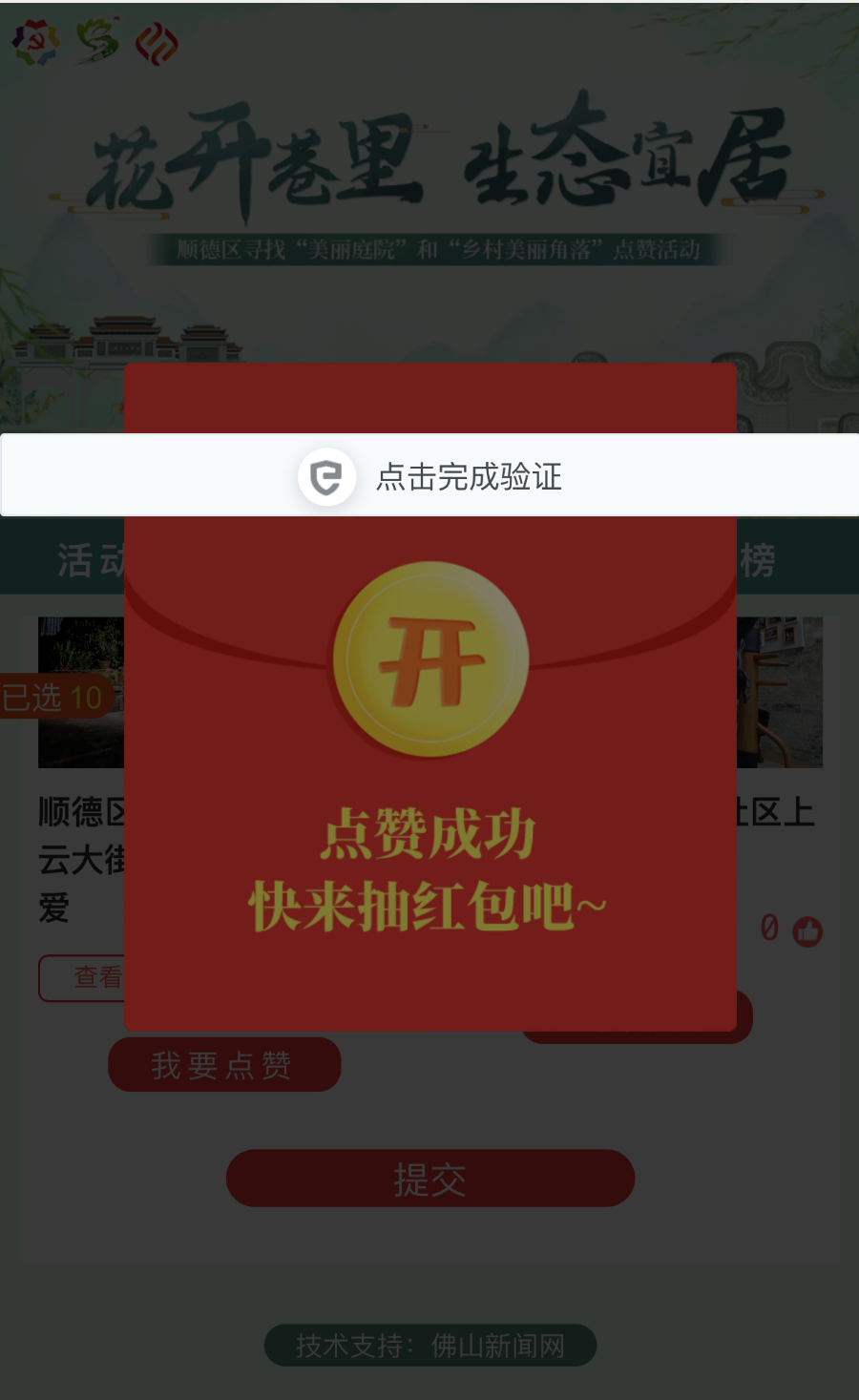The height and width of the screenshot is (1400, 859).
Task: Submit selections with 提交 button
Action: [x=429, y=1179]
